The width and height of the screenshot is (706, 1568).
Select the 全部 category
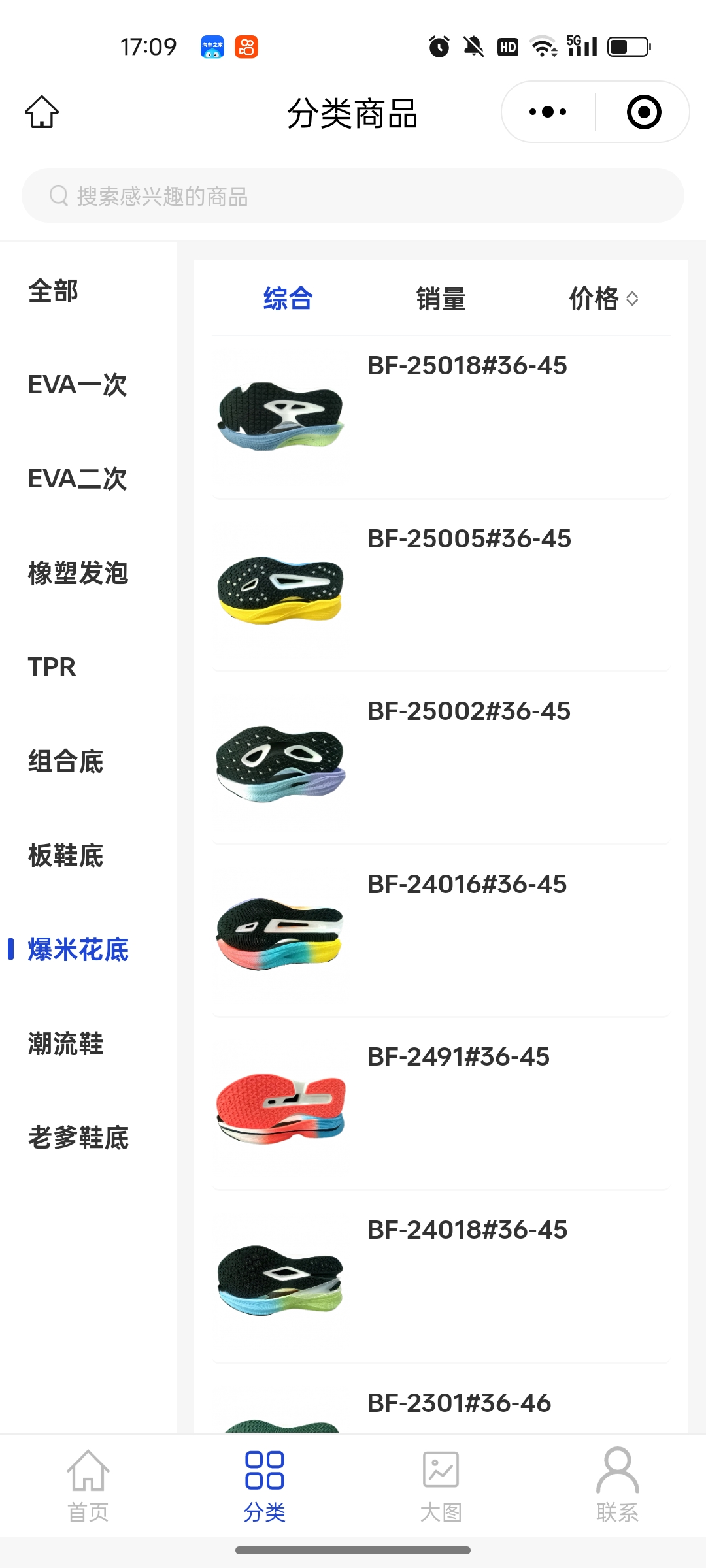(x=54, y=291)
